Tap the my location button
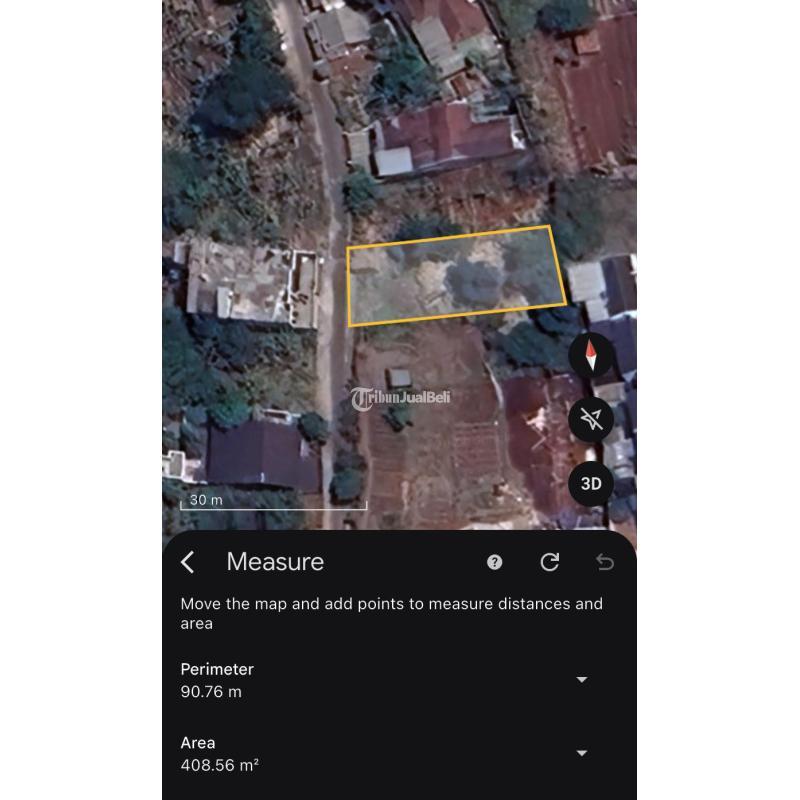 pos(591,419)
